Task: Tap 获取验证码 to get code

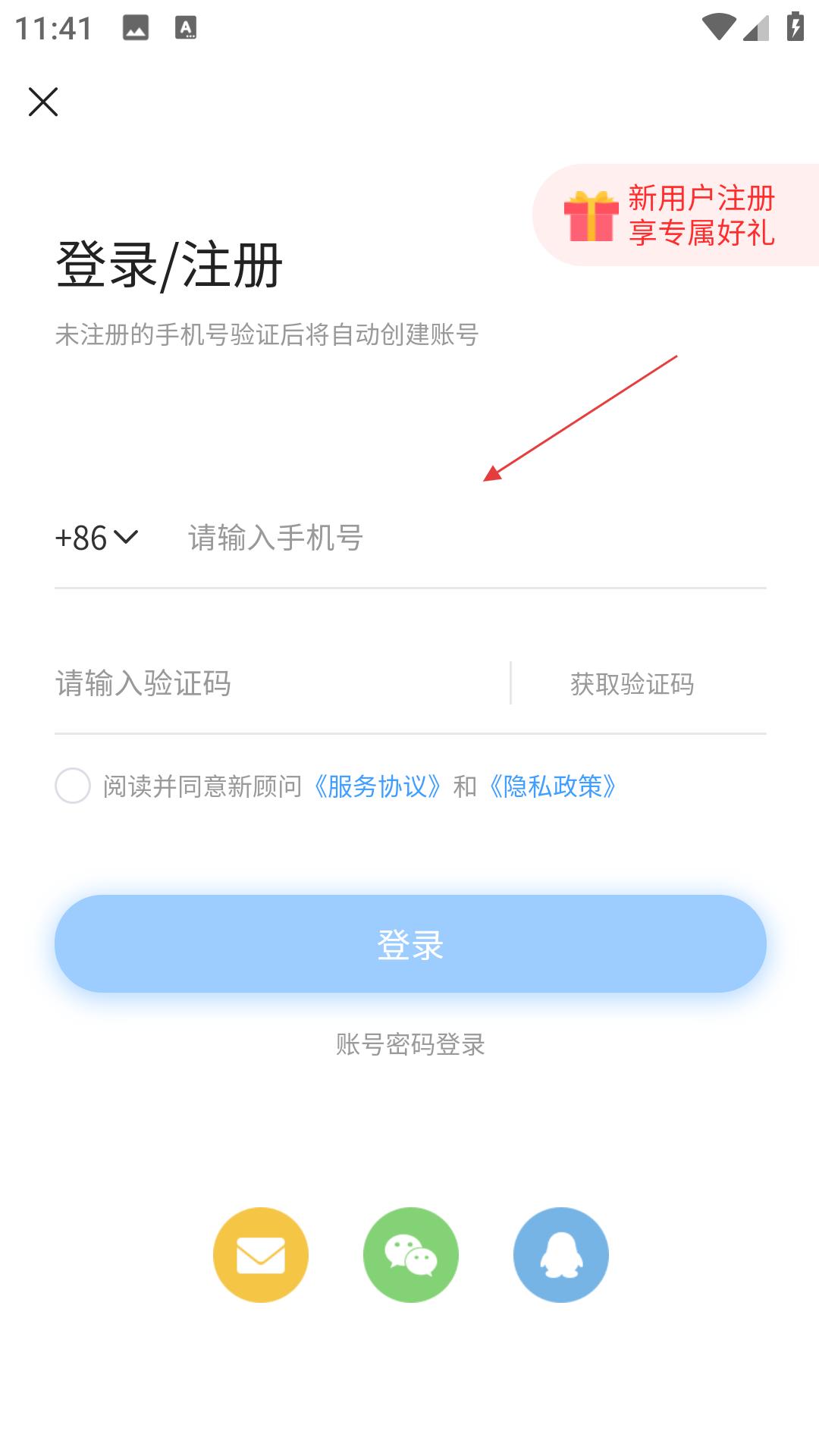Action: pos(632,684)
